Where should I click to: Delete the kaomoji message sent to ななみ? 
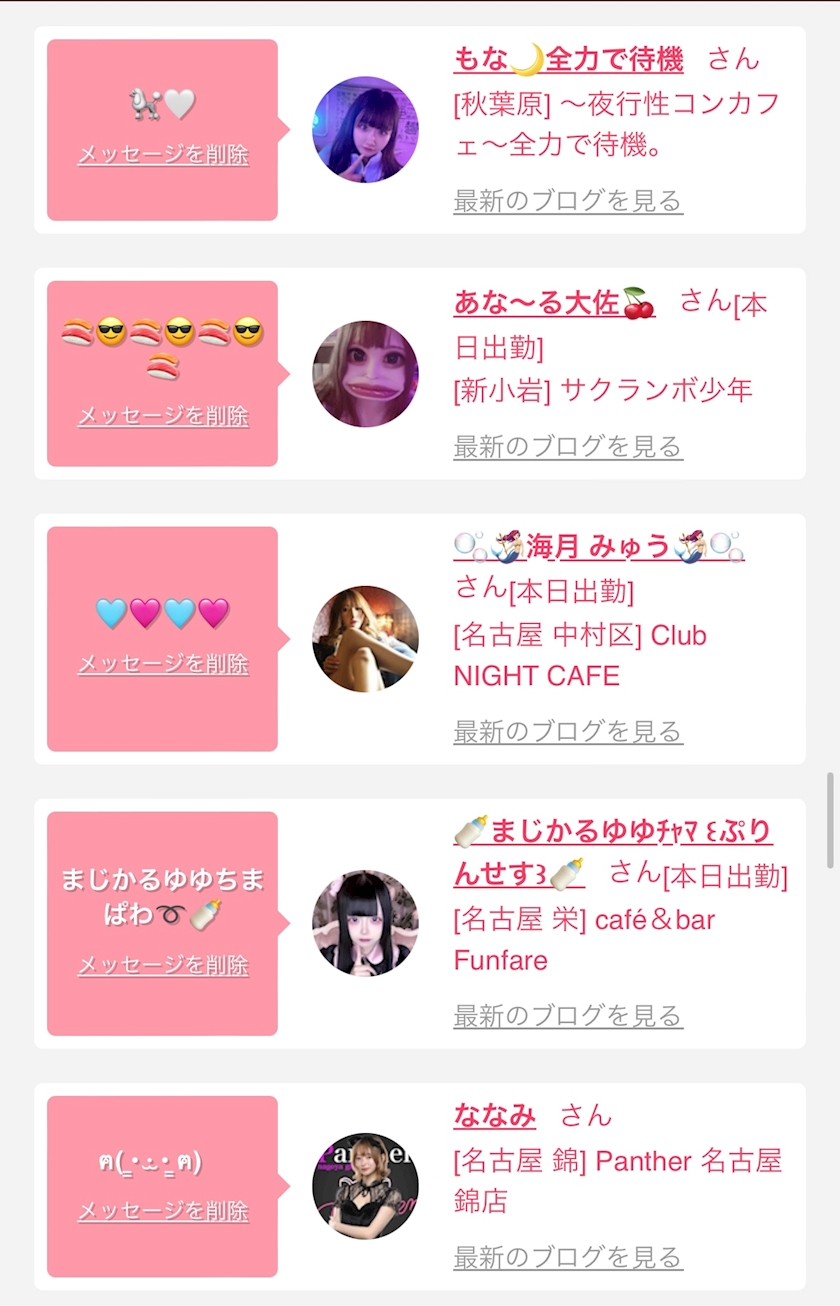pos(163,1211)
